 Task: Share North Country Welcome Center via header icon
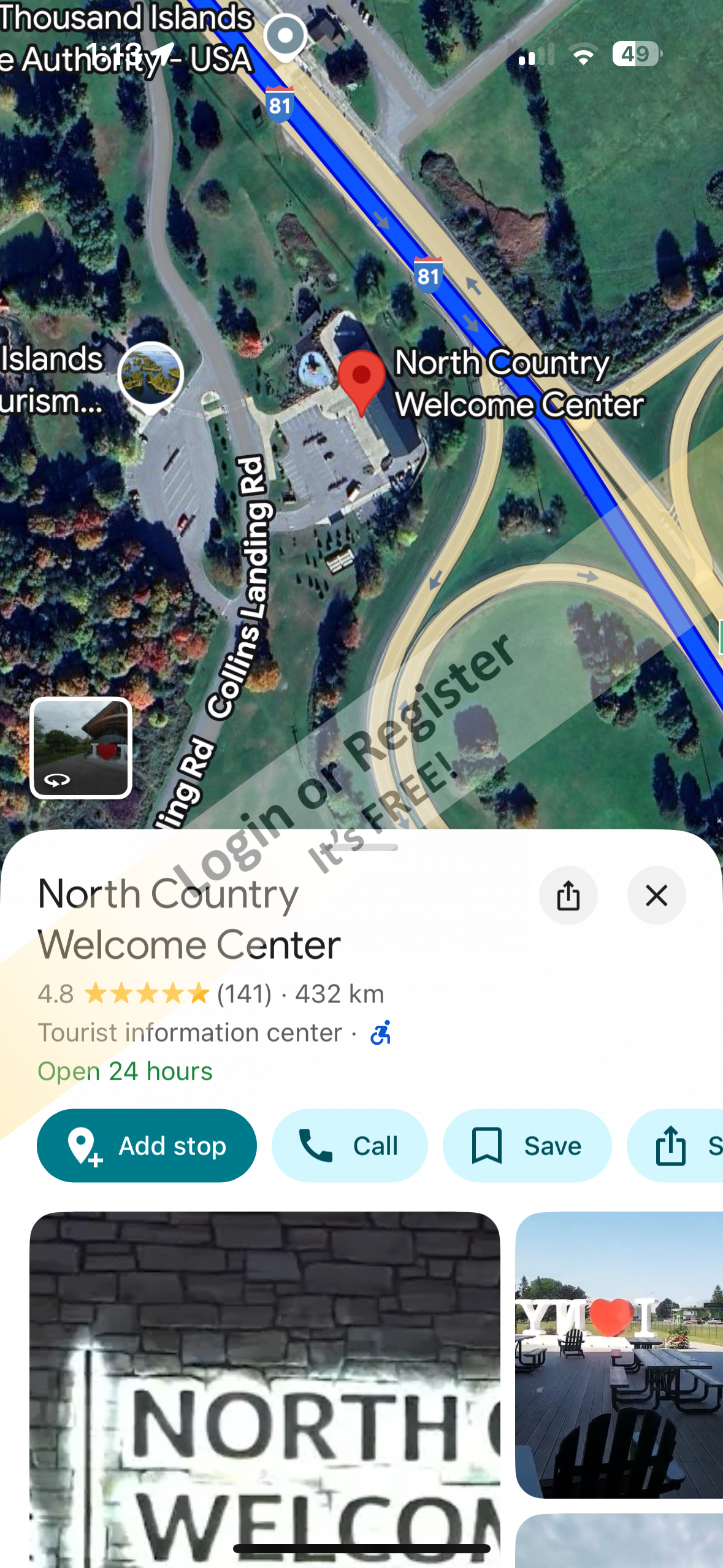click(568, 895)
